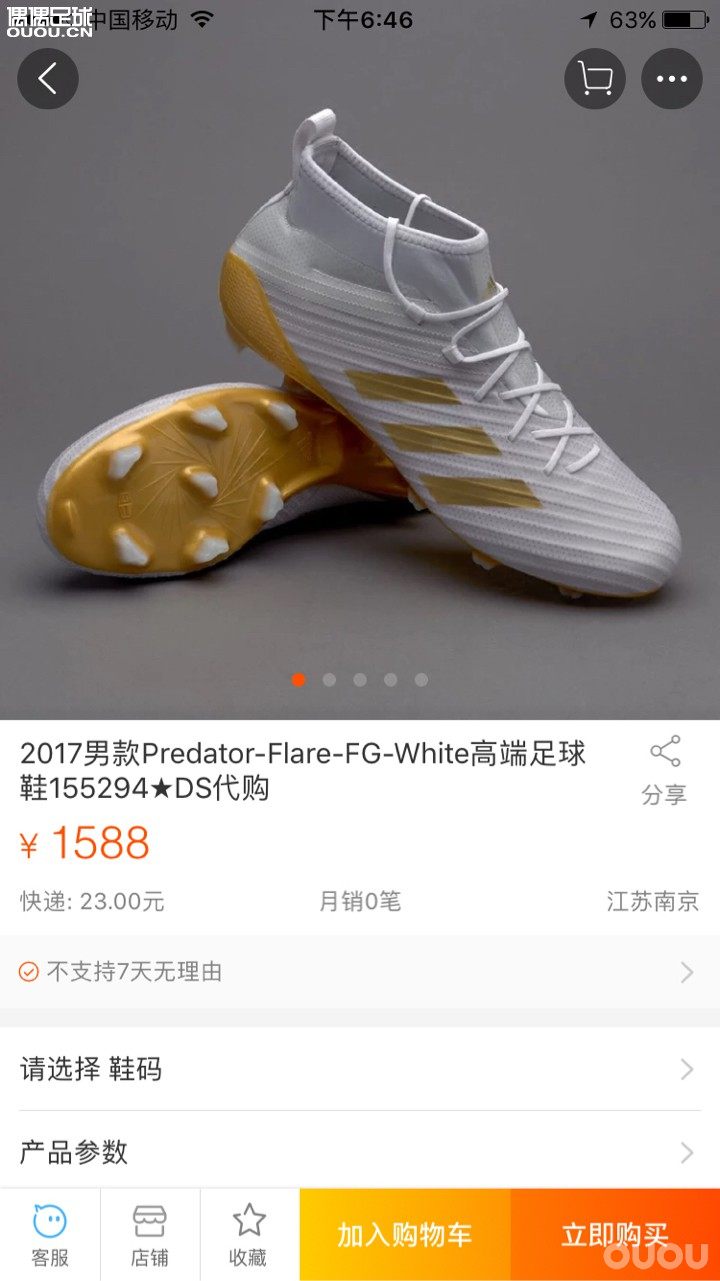Open the more options menu

672,78
